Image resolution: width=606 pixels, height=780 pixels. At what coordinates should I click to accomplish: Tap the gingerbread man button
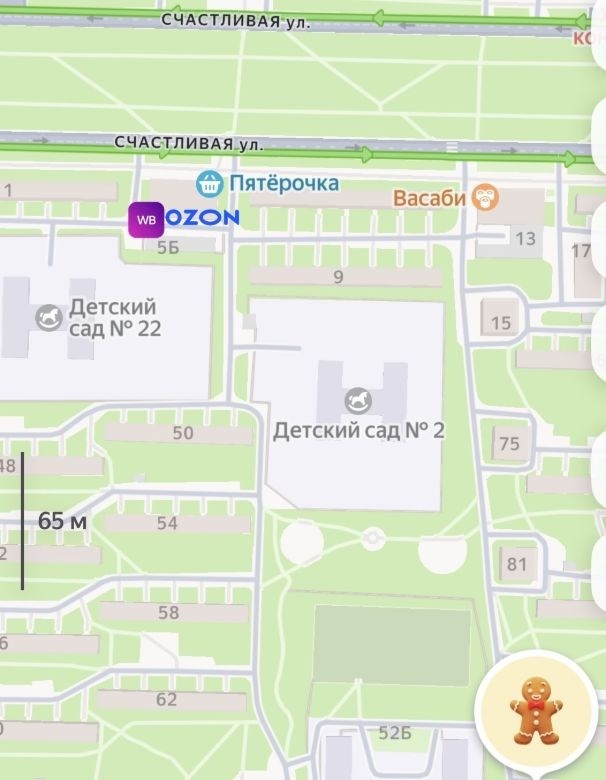click(537, 706)
